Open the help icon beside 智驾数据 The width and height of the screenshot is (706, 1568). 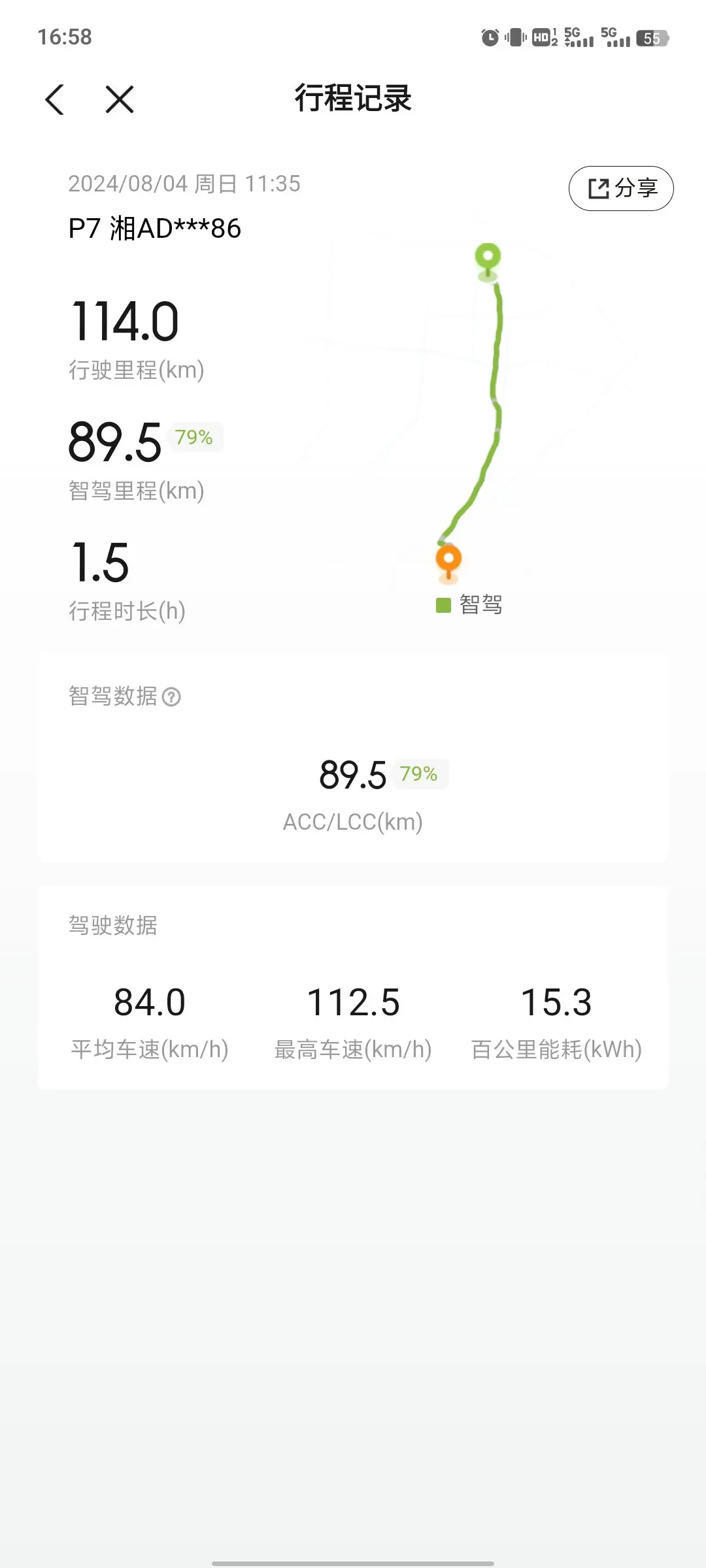point(171,697)
